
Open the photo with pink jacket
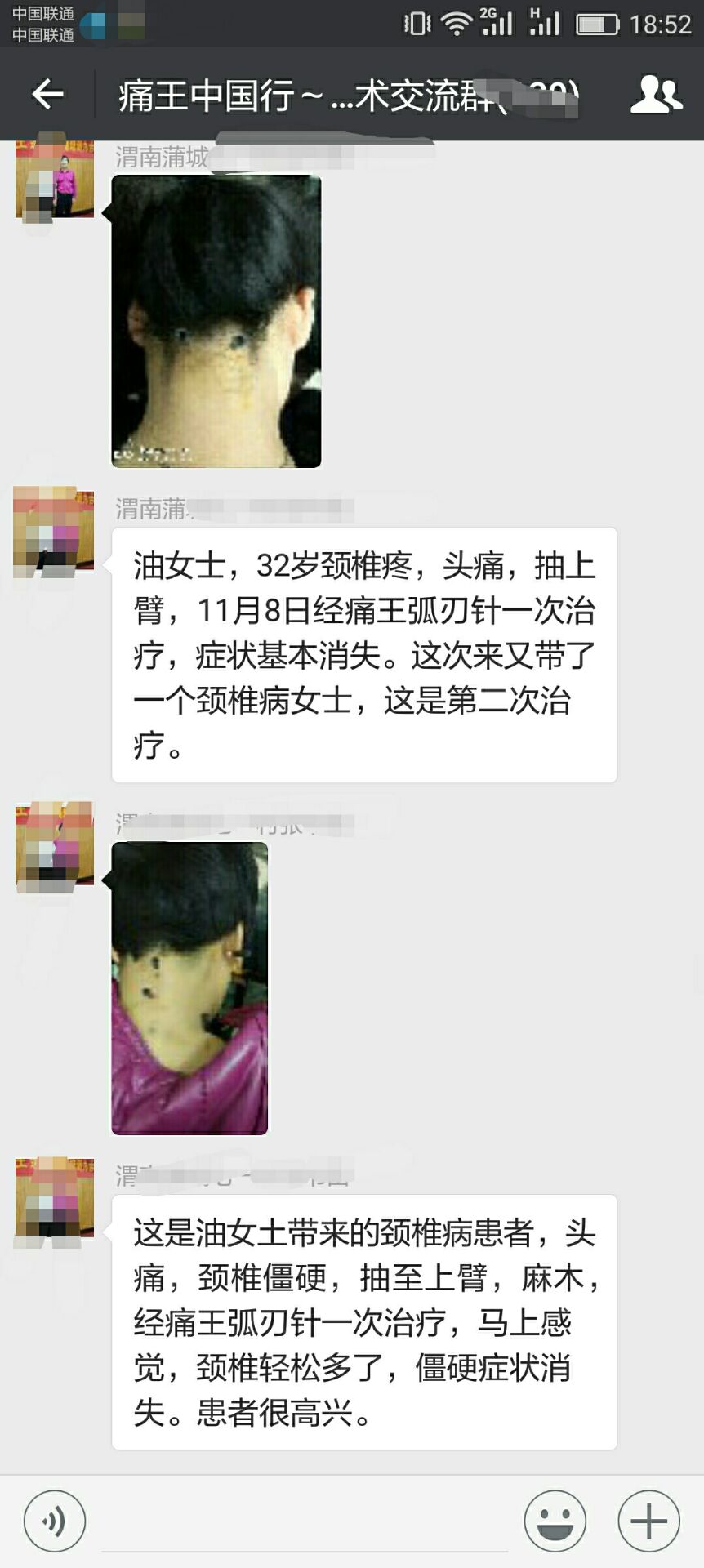tap(189, 989)
